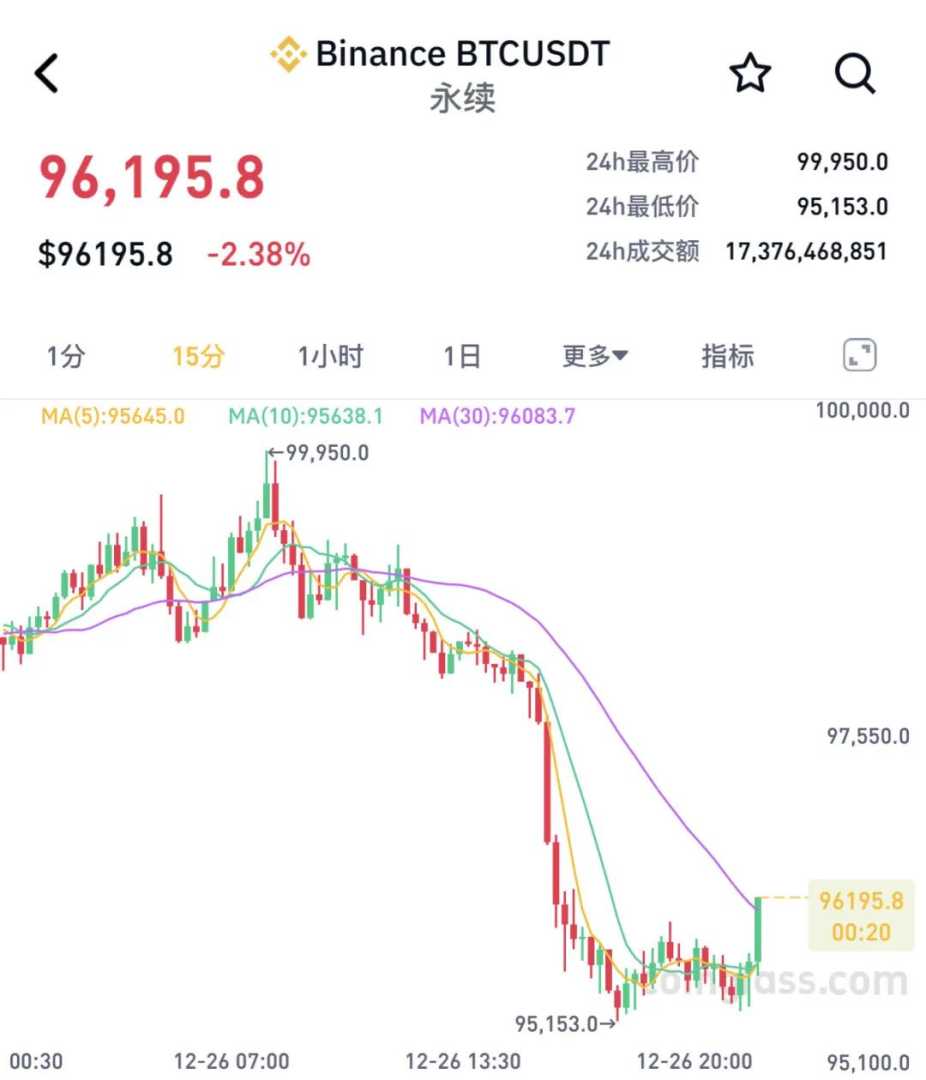Switch chart to 1日 interval
The image size is (926, 1080).
click(x=462, y=356)
